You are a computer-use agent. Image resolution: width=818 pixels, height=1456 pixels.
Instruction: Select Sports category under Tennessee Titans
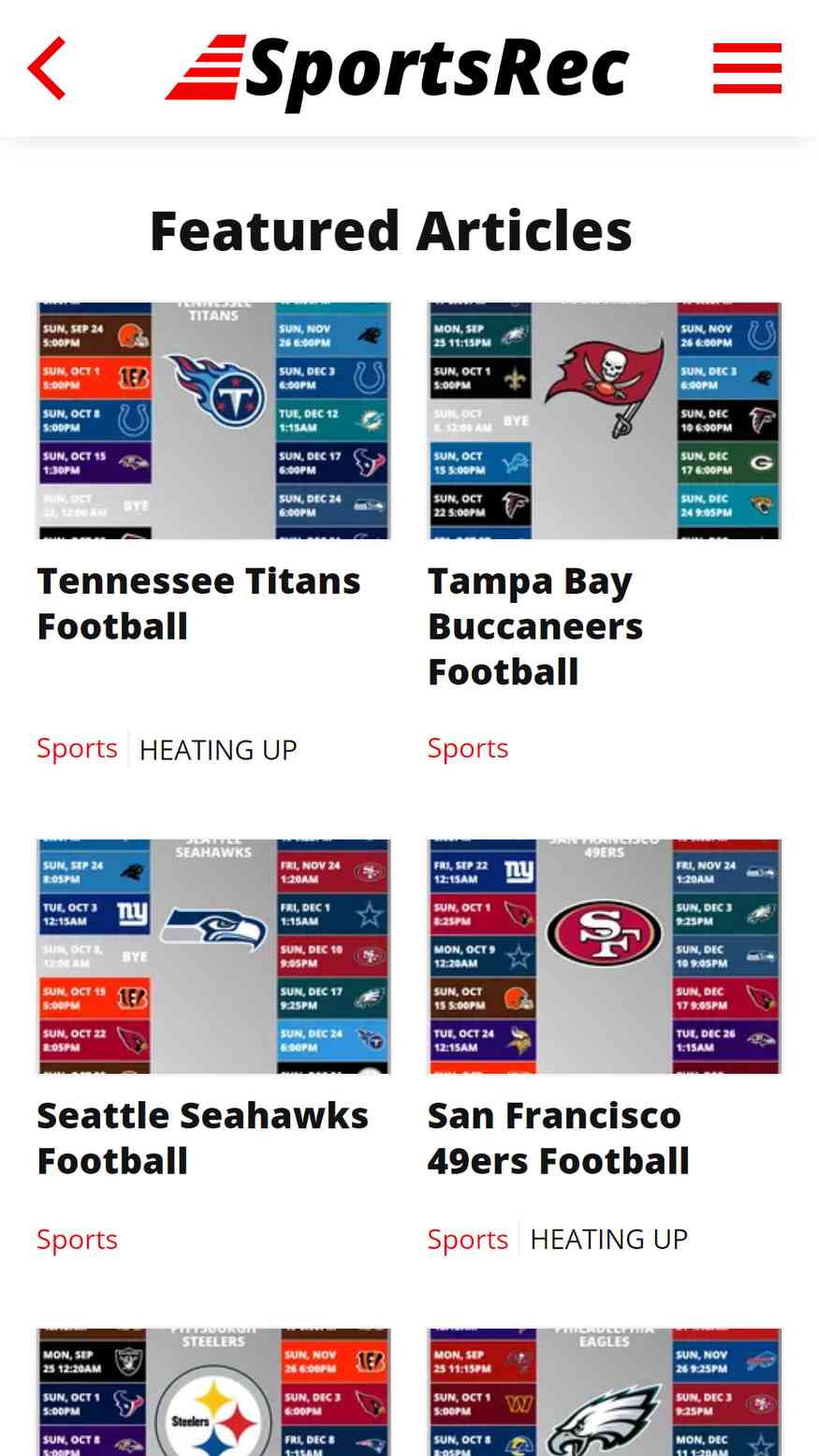click(x=77, y=748)
